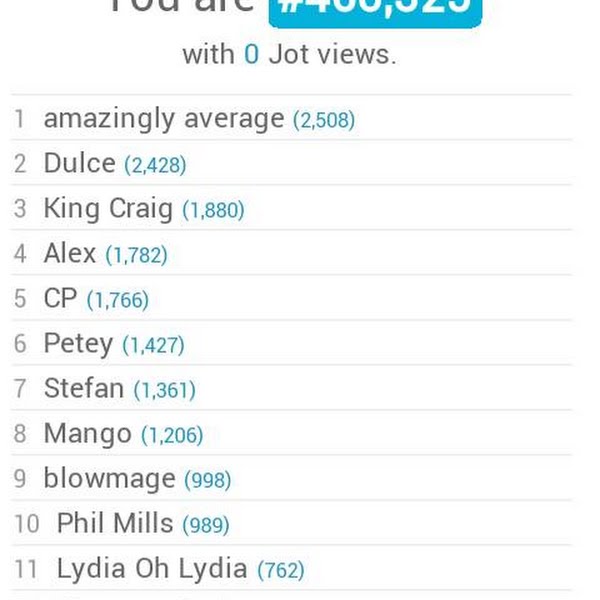Viewport: 600px width, 600px height.
Task: Open Dulce's leaderboard entry
Action: (79, 164)
